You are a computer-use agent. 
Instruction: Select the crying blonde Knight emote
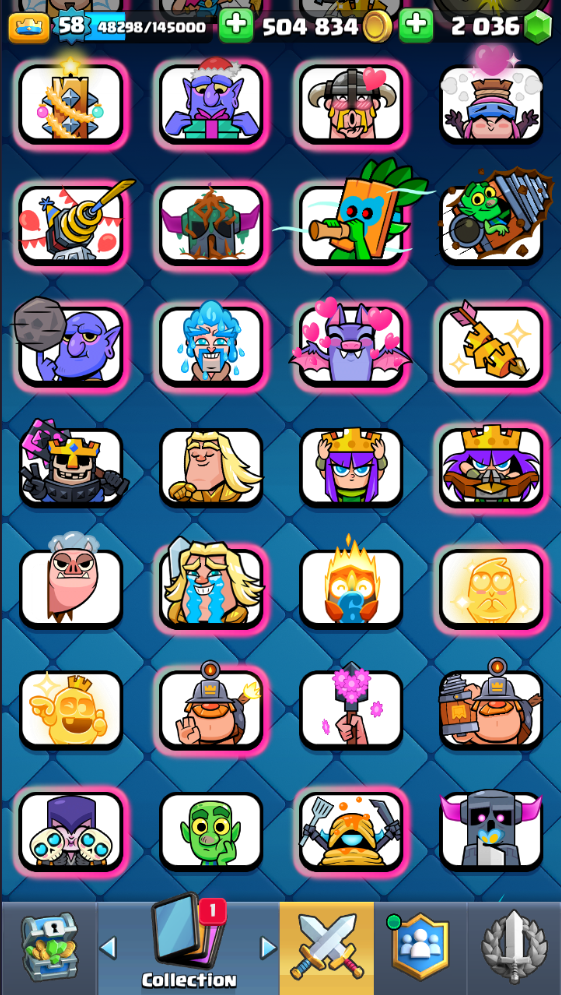pyautogui.click(x=211, y=586)
